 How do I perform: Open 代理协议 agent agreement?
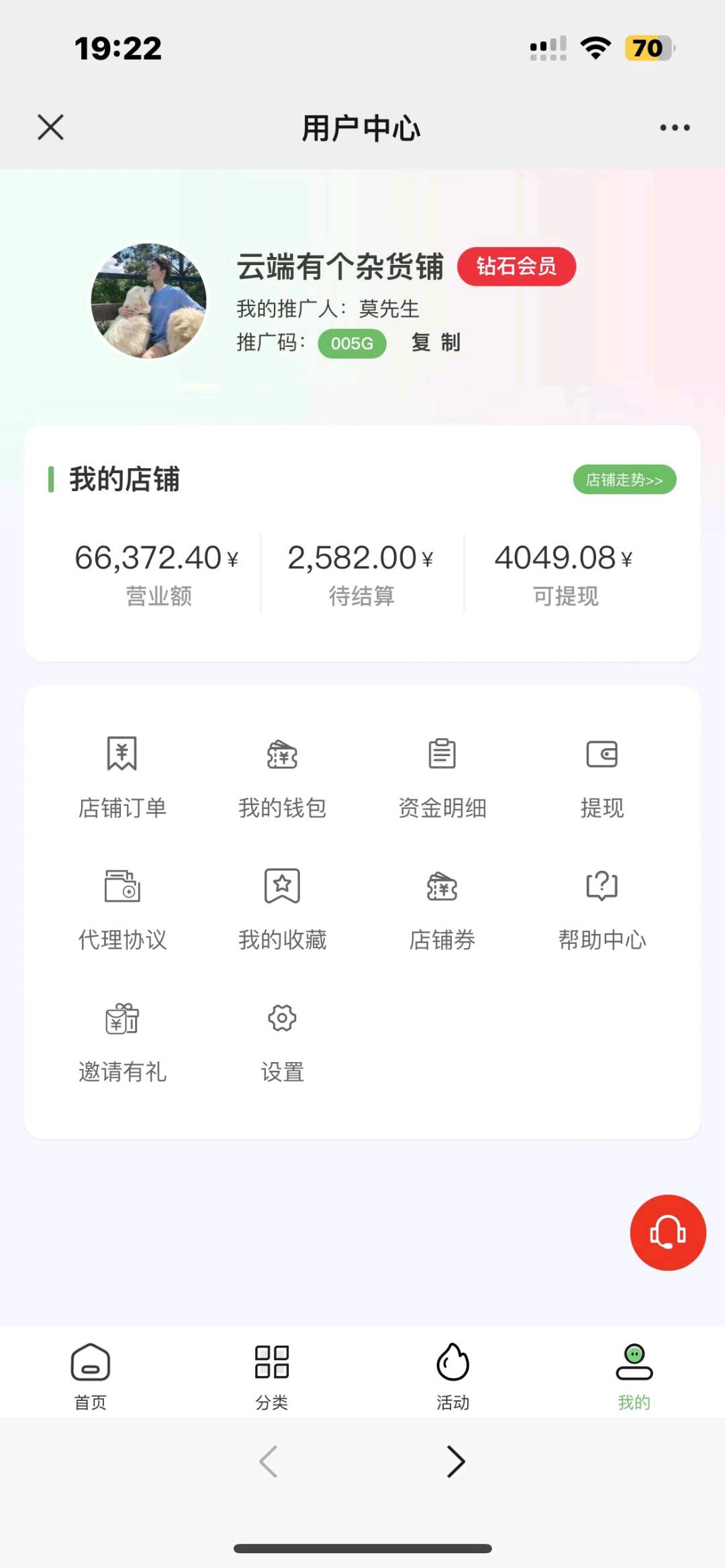point(122,909)
